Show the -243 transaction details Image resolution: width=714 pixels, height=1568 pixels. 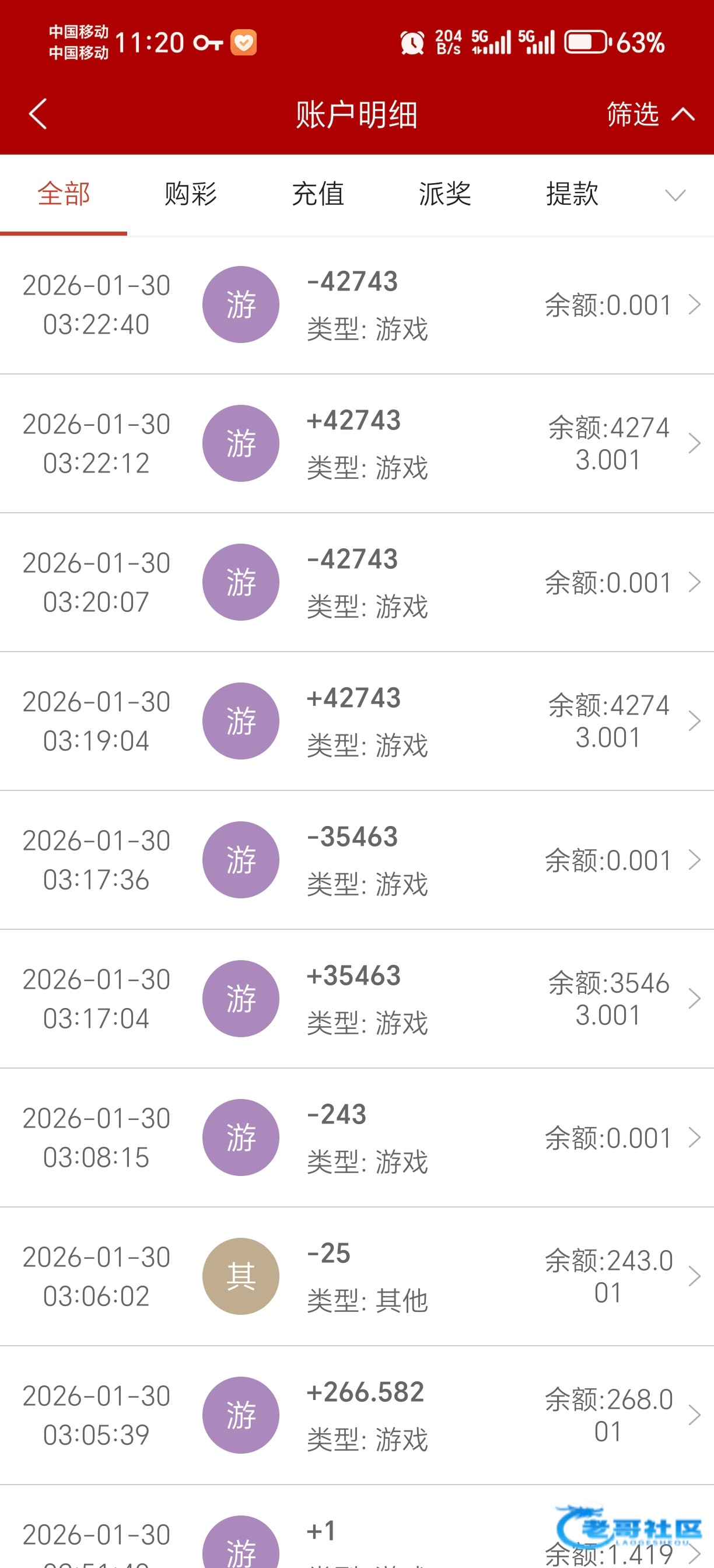tap(356, 1137)
